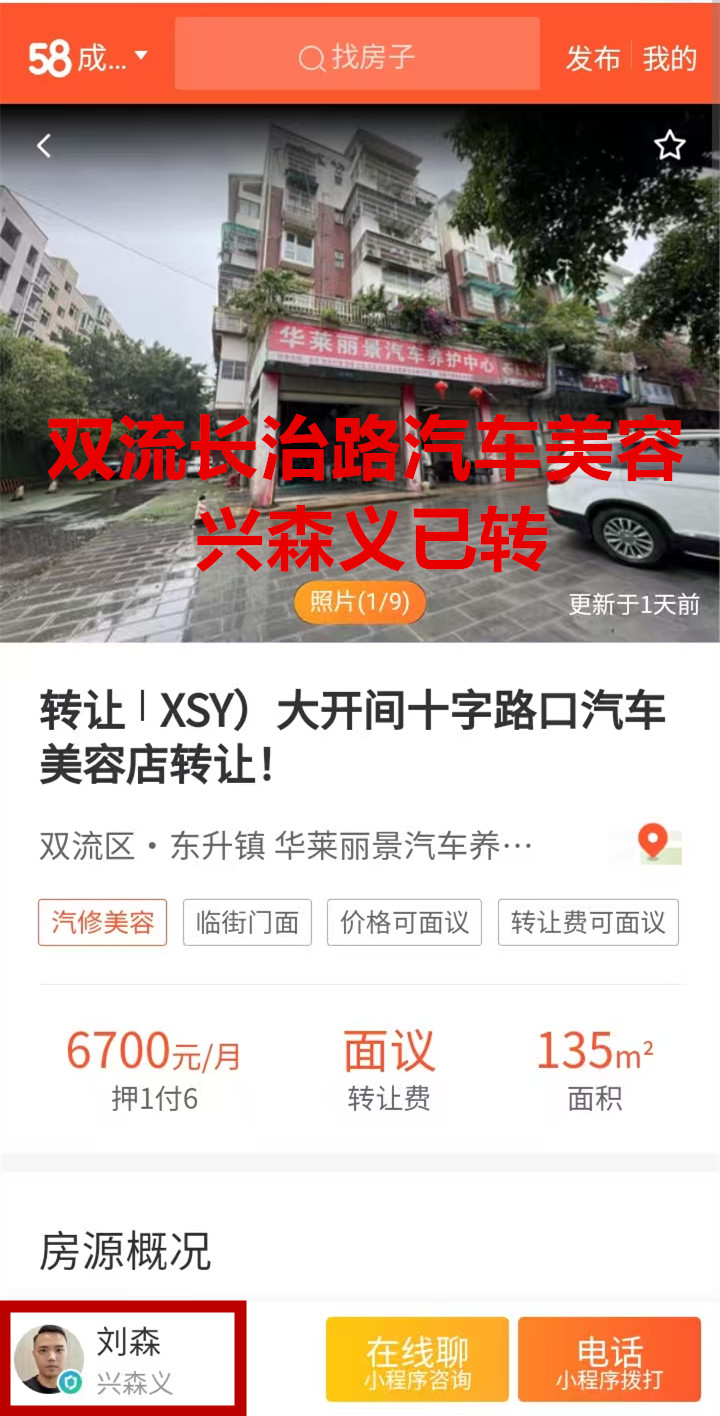720x1416 pixels.
Task: Open the 发布 publish page
Action: click(x=593, y=58)
